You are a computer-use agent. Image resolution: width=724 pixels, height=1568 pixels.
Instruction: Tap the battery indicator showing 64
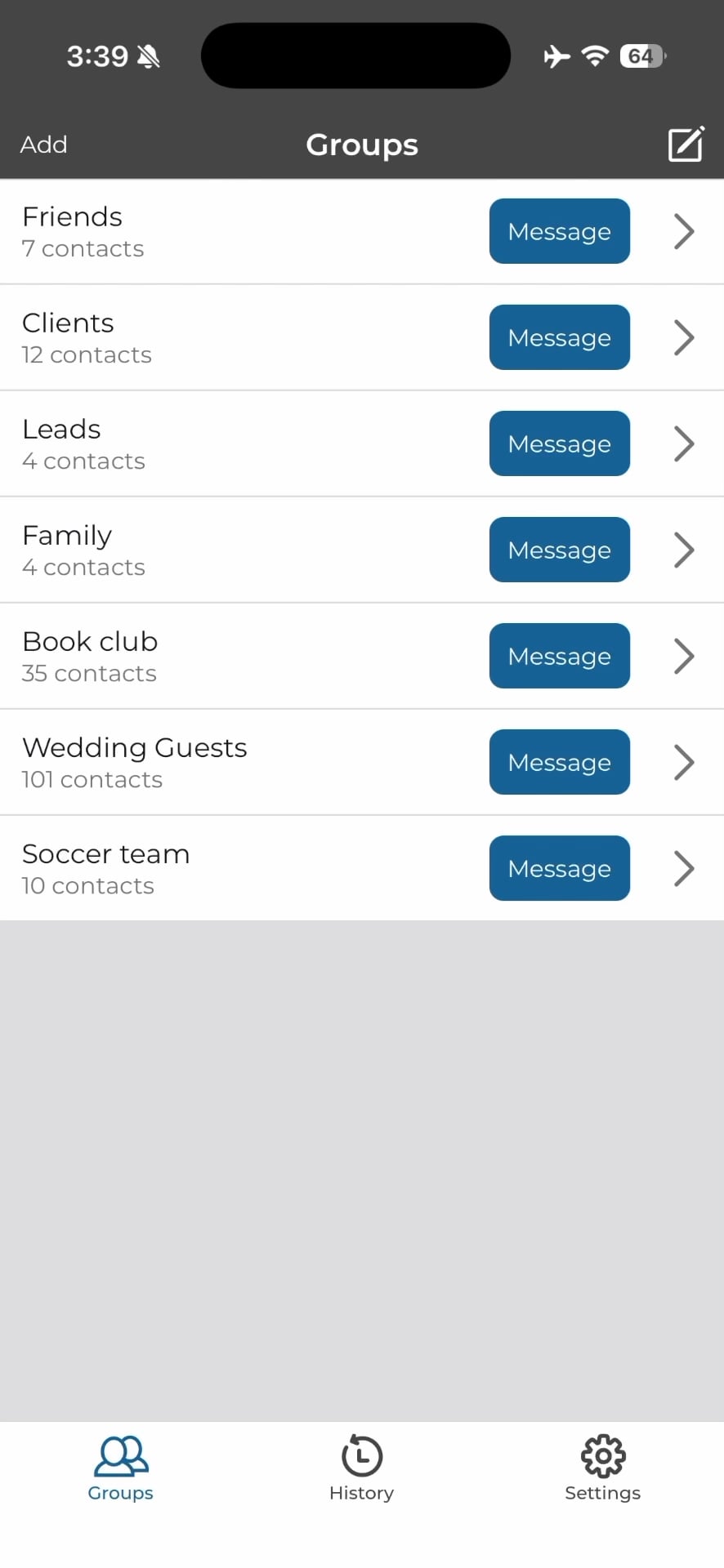[641, 56]
